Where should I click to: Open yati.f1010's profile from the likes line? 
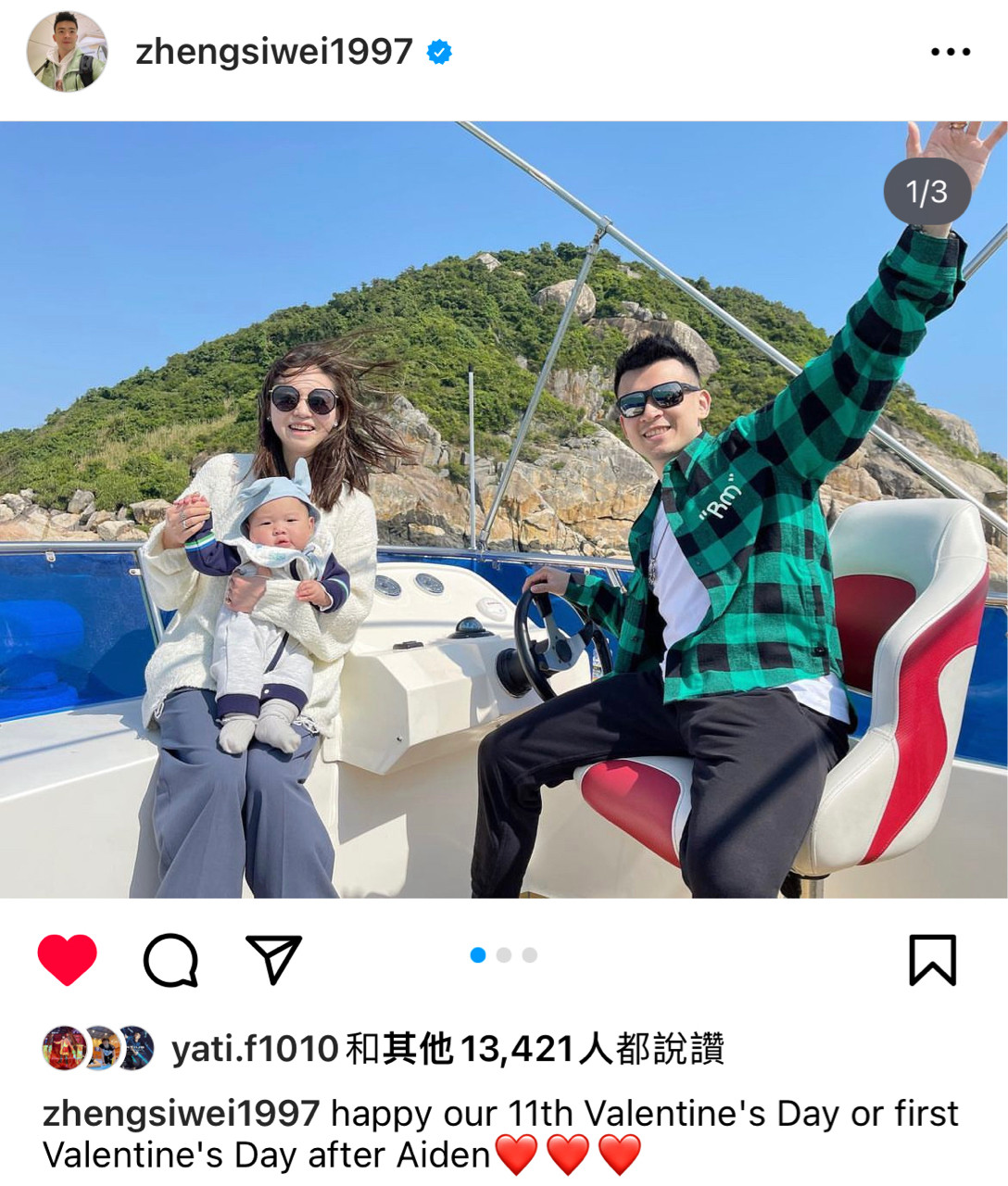tap(255, 1049)
